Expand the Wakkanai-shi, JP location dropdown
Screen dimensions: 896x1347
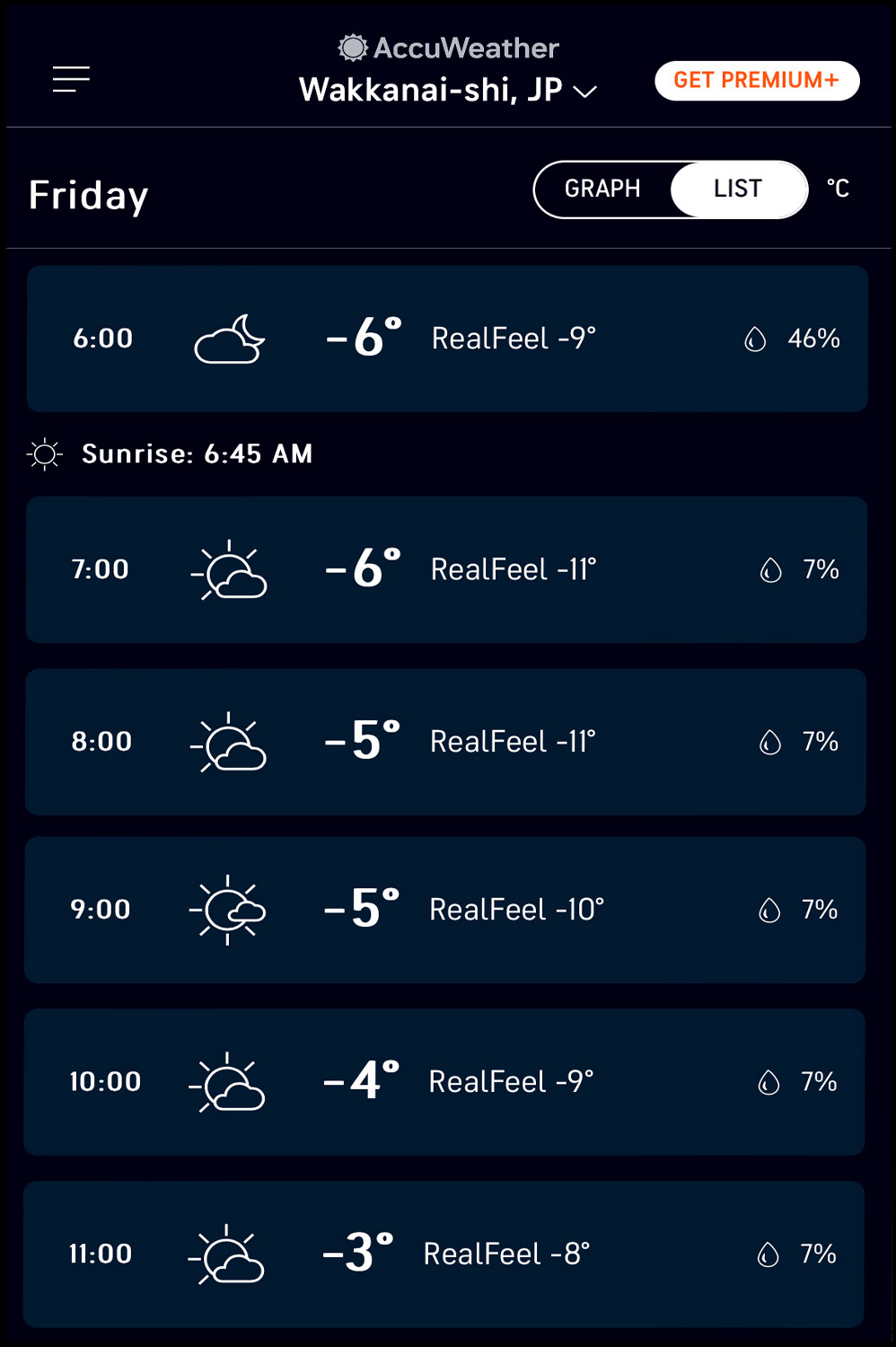[447, 90]
